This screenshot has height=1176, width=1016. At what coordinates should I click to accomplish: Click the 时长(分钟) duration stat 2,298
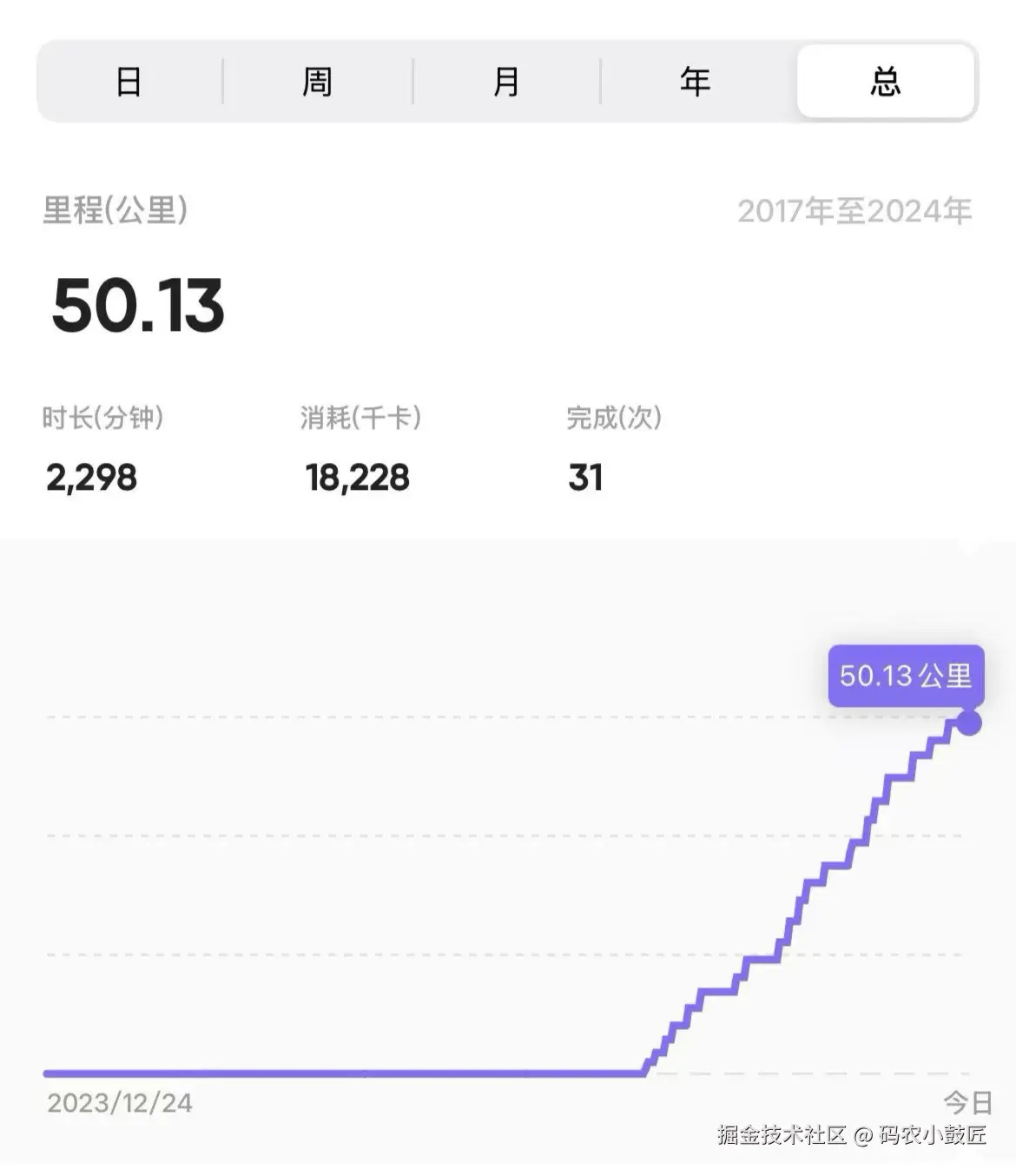90,477
